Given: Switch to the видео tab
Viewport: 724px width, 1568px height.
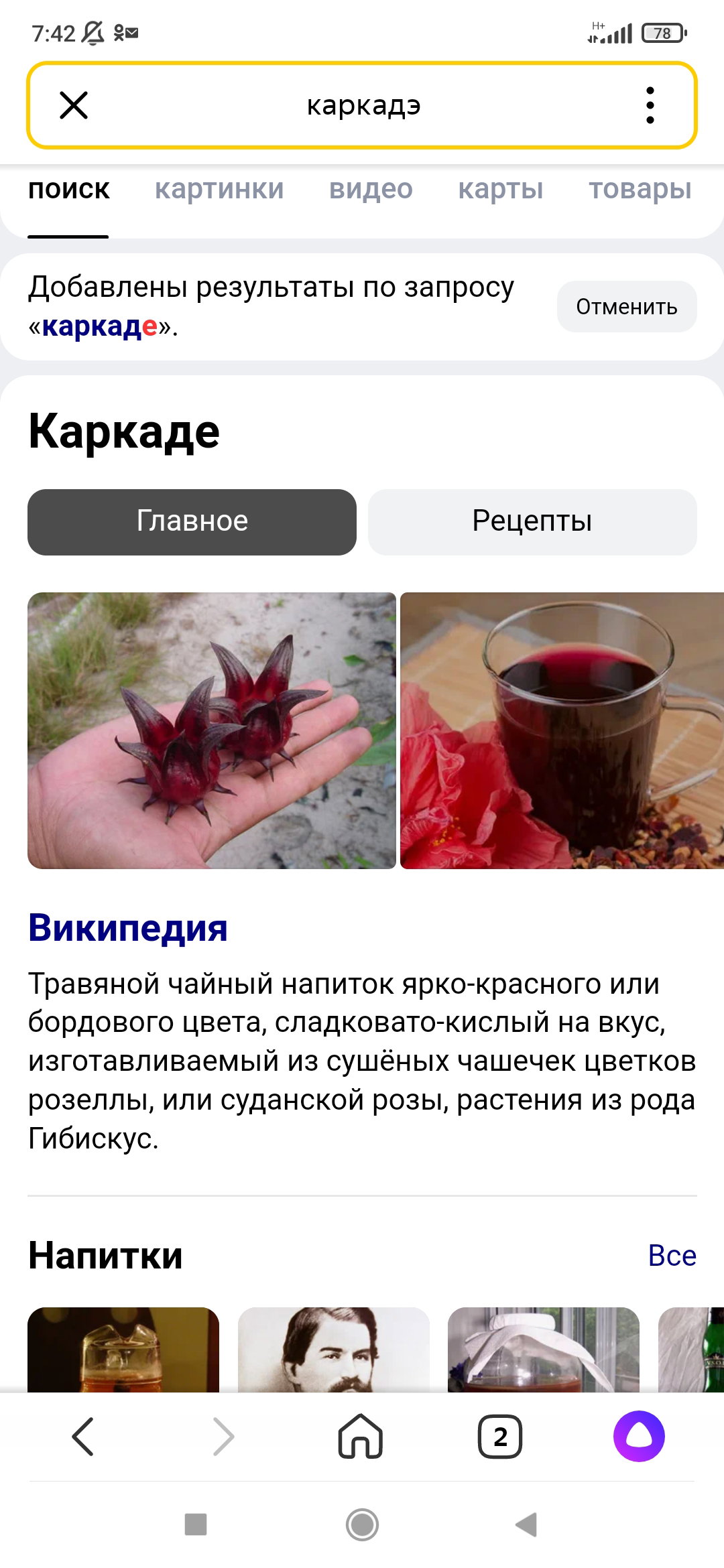Looking at the screenshot, I should [371, 189].
